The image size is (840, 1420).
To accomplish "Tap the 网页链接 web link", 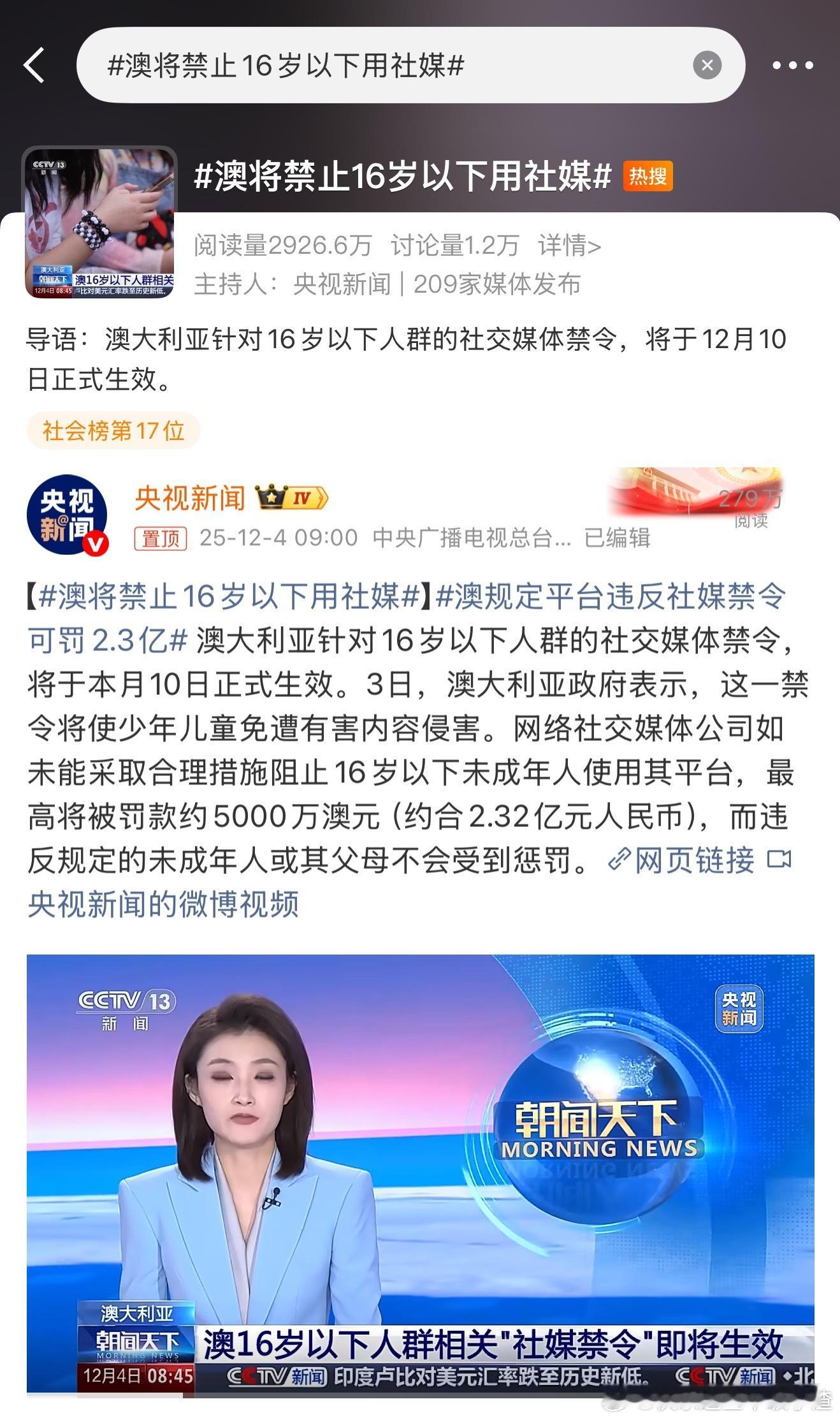I will click(x=695, y=859).
